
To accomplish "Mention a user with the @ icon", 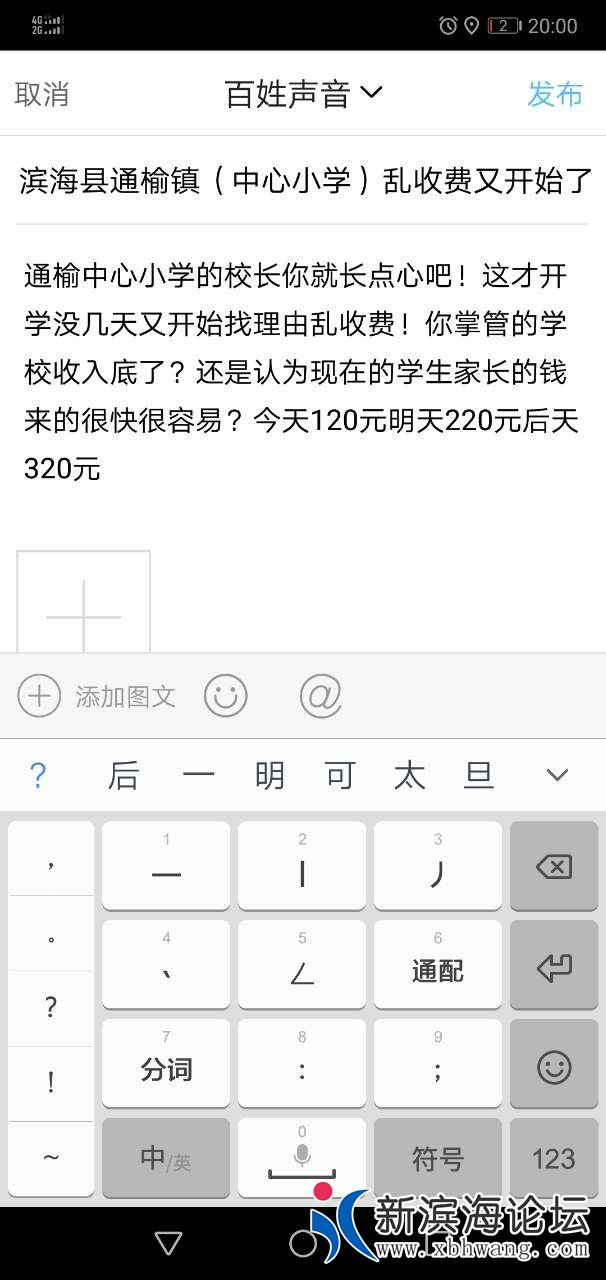I will click(321, 696).
